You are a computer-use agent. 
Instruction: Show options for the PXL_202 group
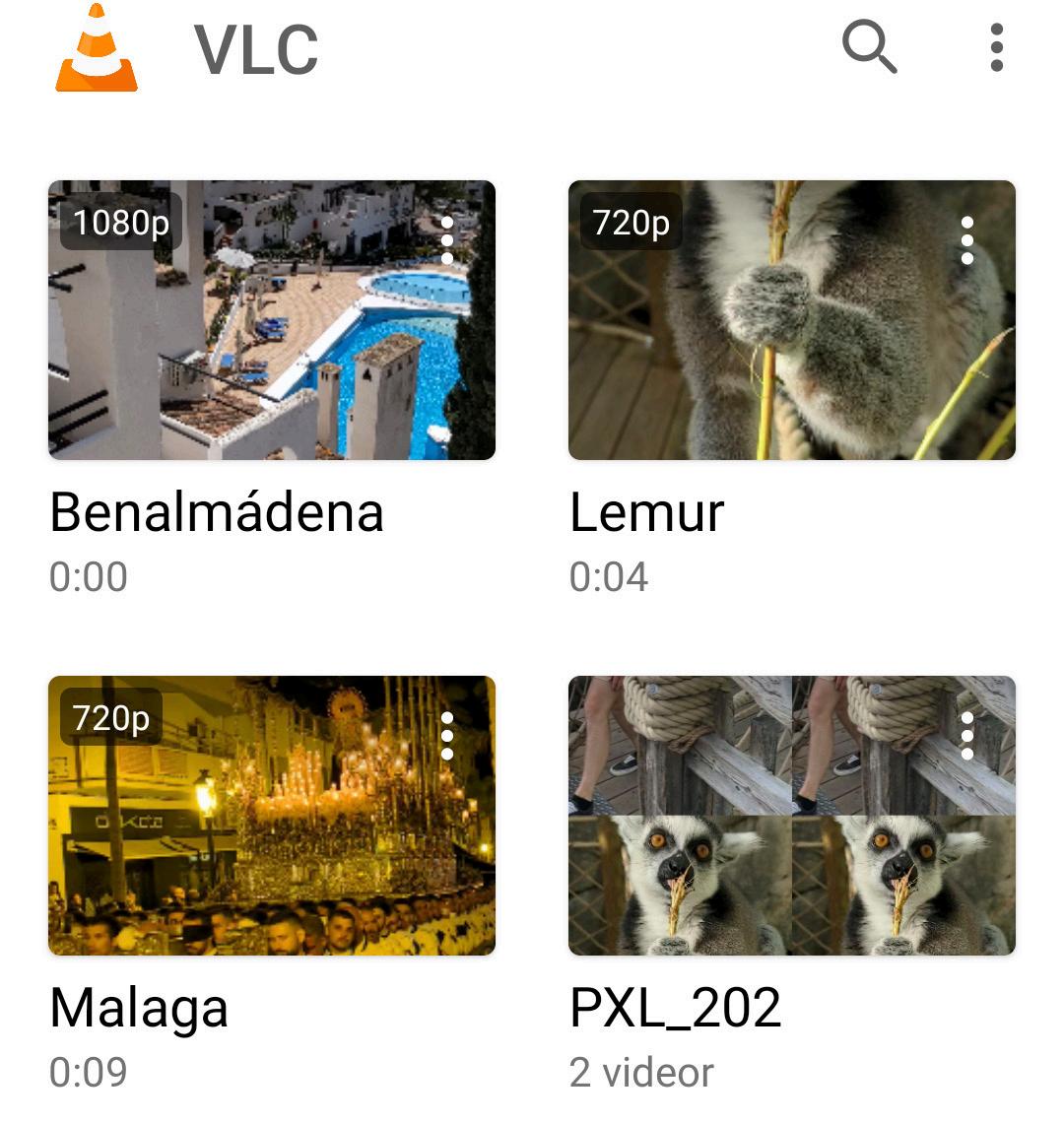pos(966,735)
